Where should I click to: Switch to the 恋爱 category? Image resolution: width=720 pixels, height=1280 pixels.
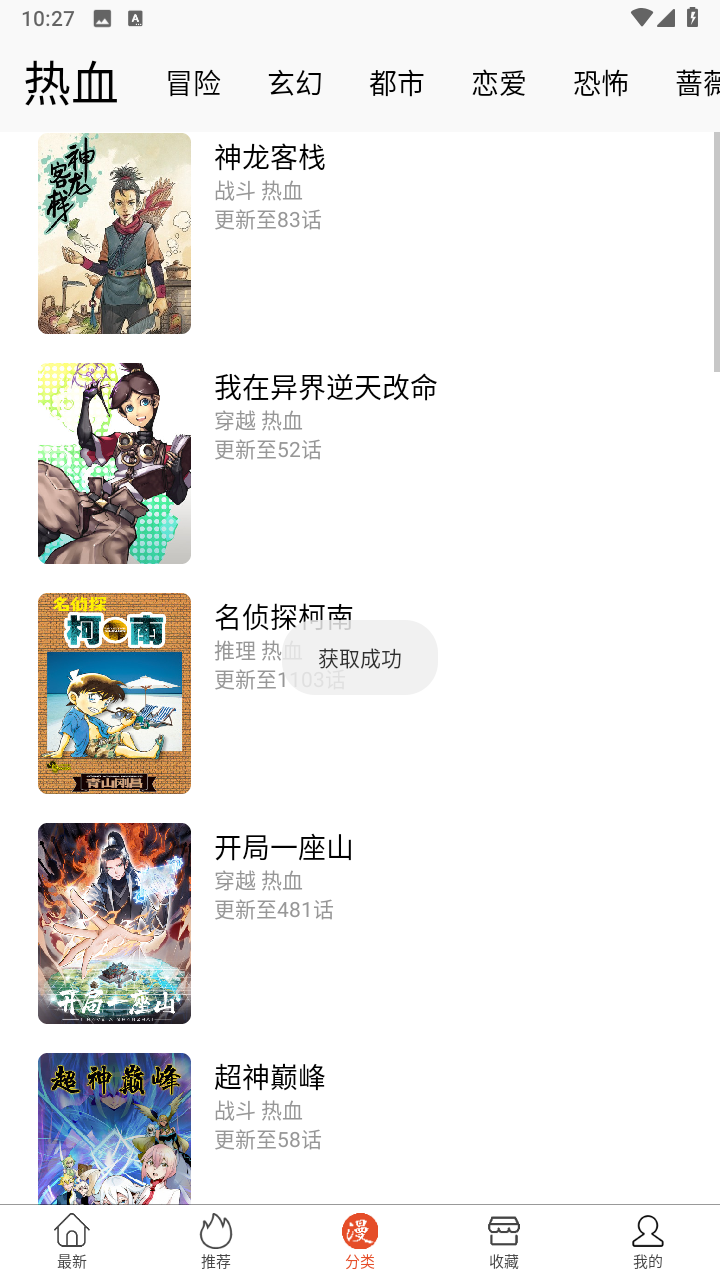pos(499,83)
